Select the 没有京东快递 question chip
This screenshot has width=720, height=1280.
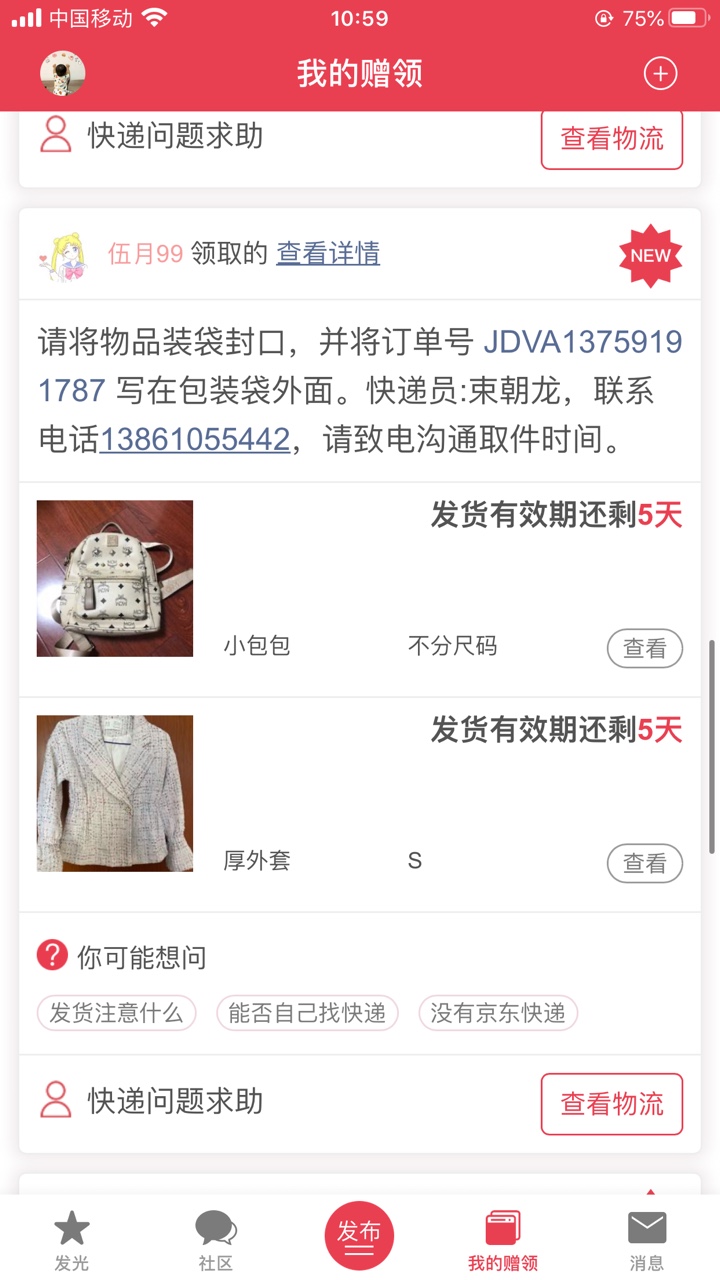(x=498, y=1013)
